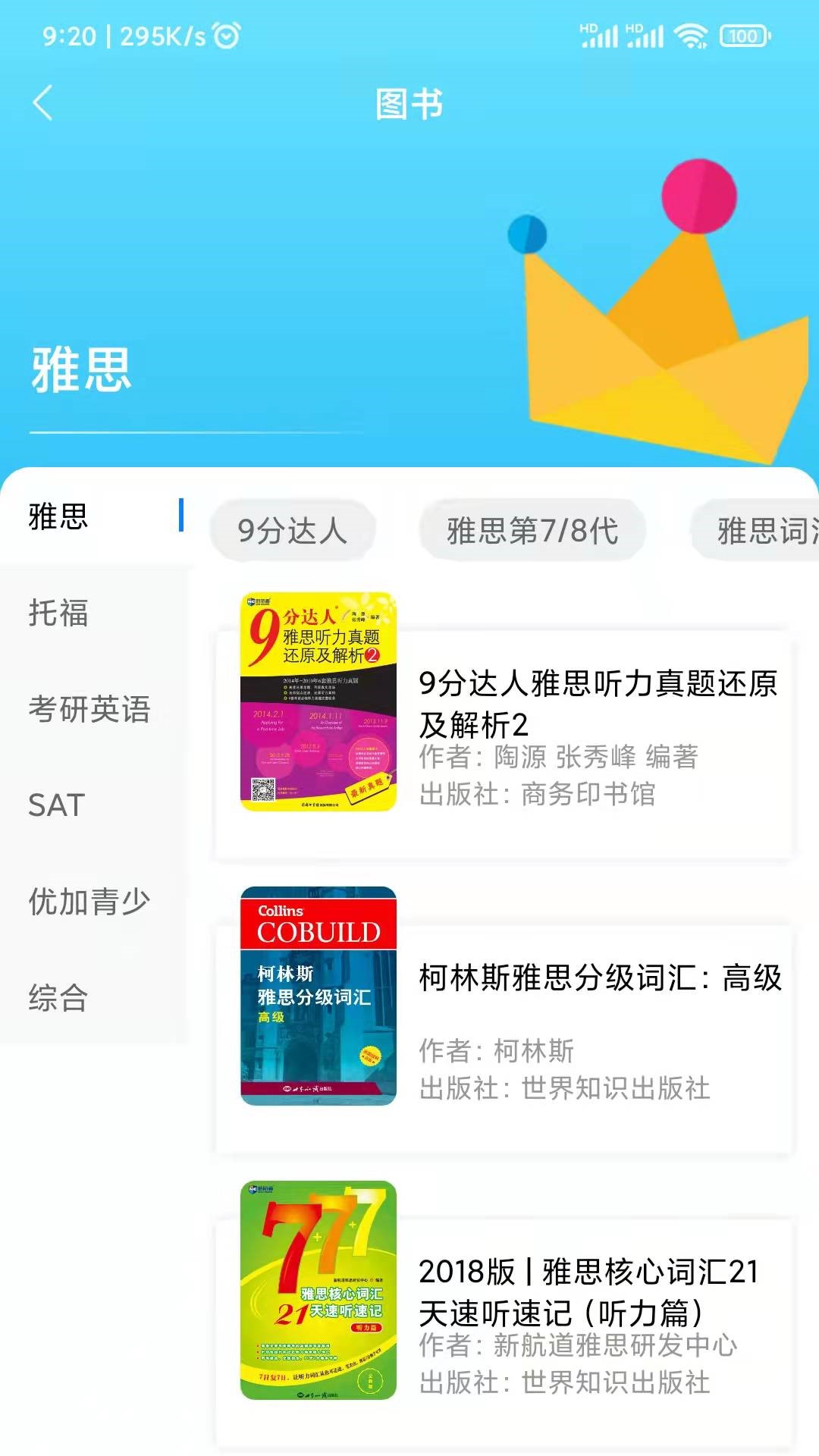
Task: Open book 9分达人雅思听力真题还原及解析2
Action: 504,728
